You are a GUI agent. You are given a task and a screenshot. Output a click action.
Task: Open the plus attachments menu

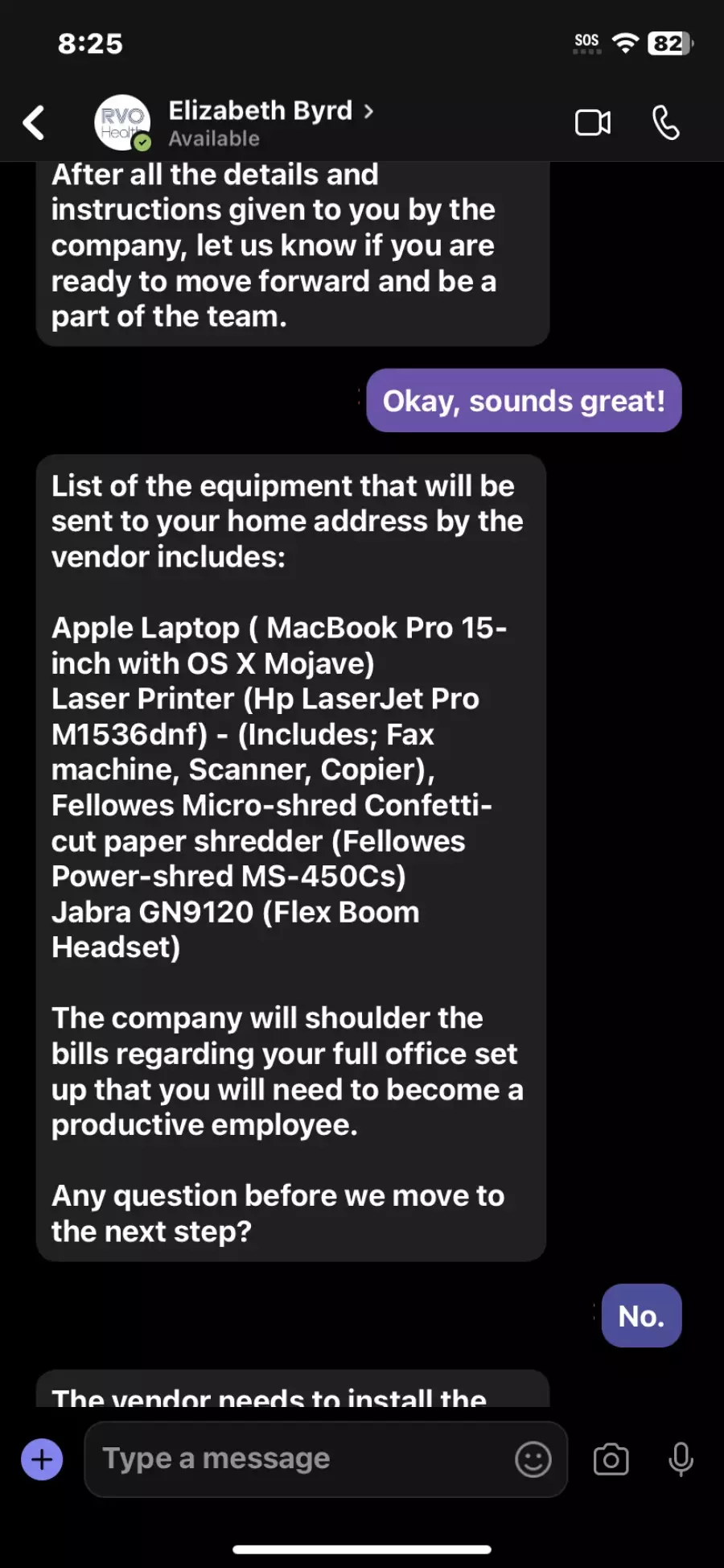[x=42, y=1459]
